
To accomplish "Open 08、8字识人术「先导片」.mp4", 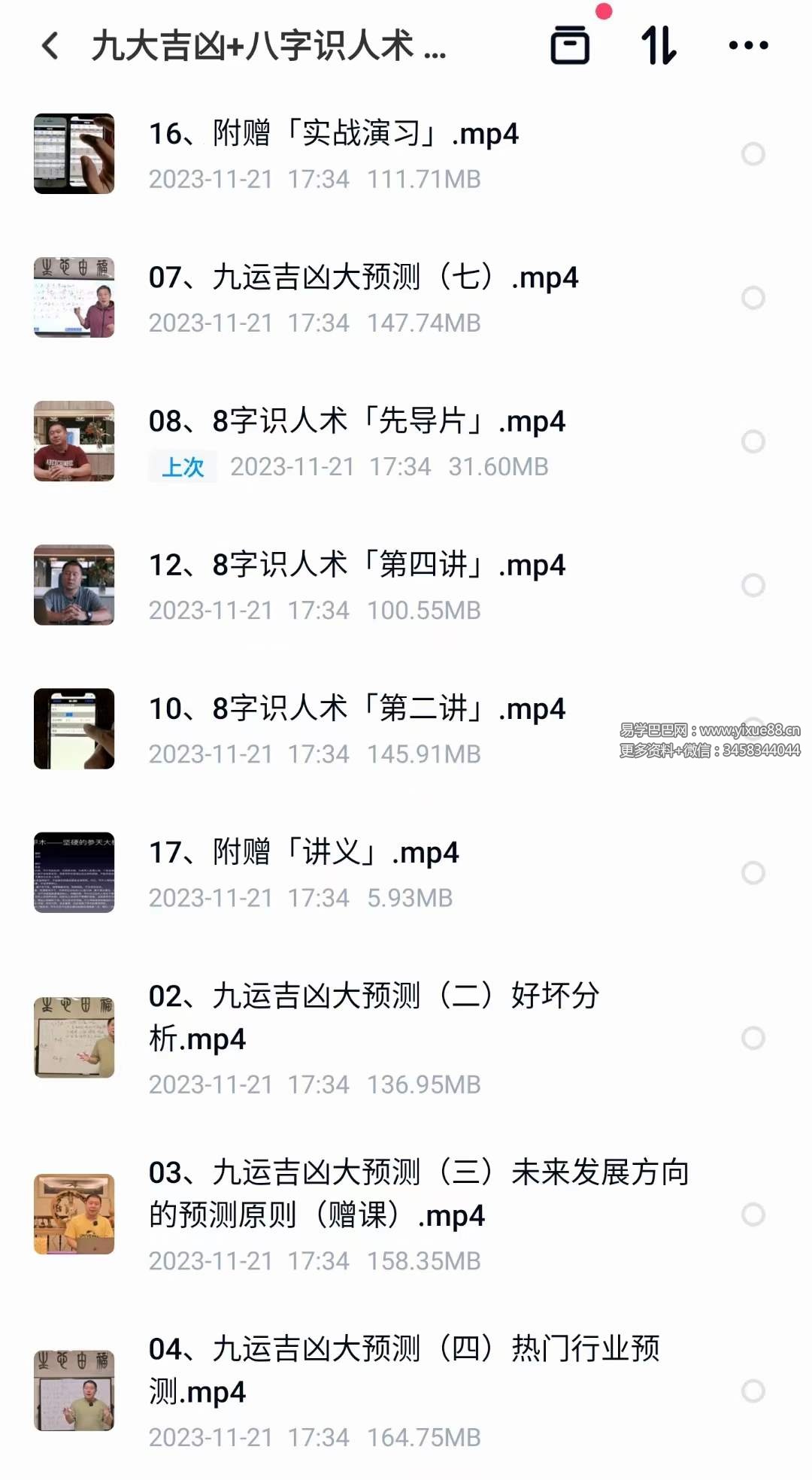I will click(357, 421).
